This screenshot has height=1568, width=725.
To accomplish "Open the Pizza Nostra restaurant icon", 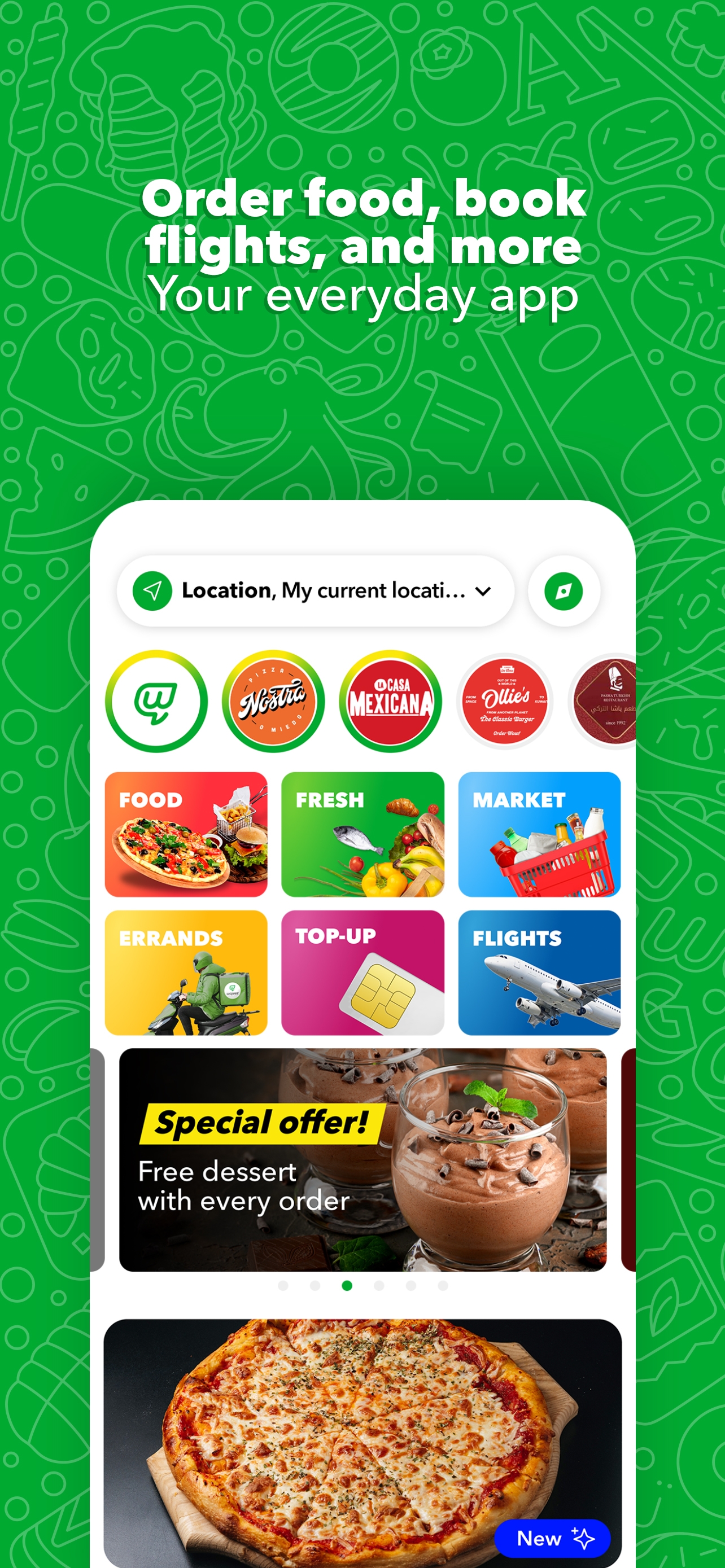I will (x=272, y=700).
